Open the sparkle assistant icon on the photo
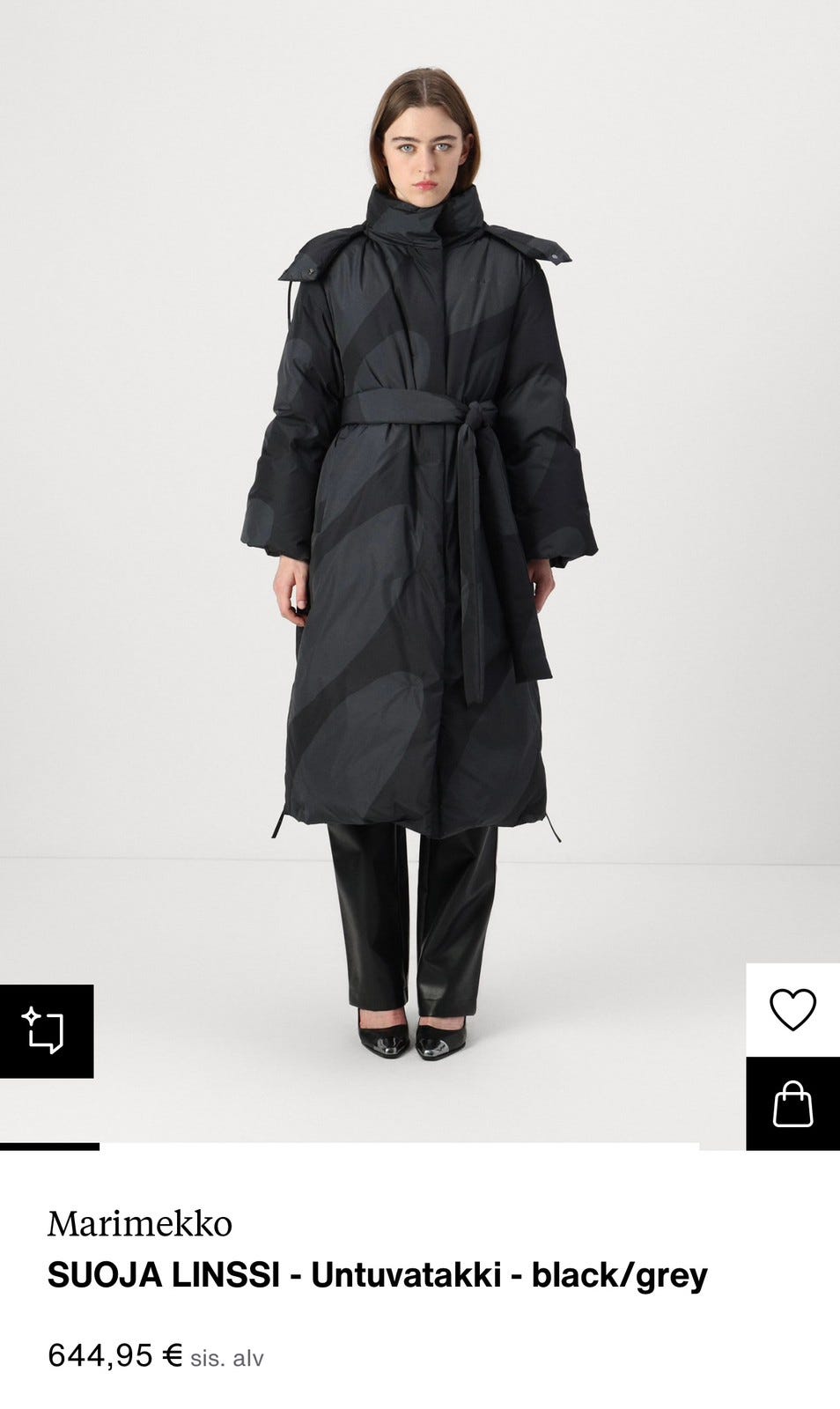Screen dimensions: 840x1409 point(46,1030)
